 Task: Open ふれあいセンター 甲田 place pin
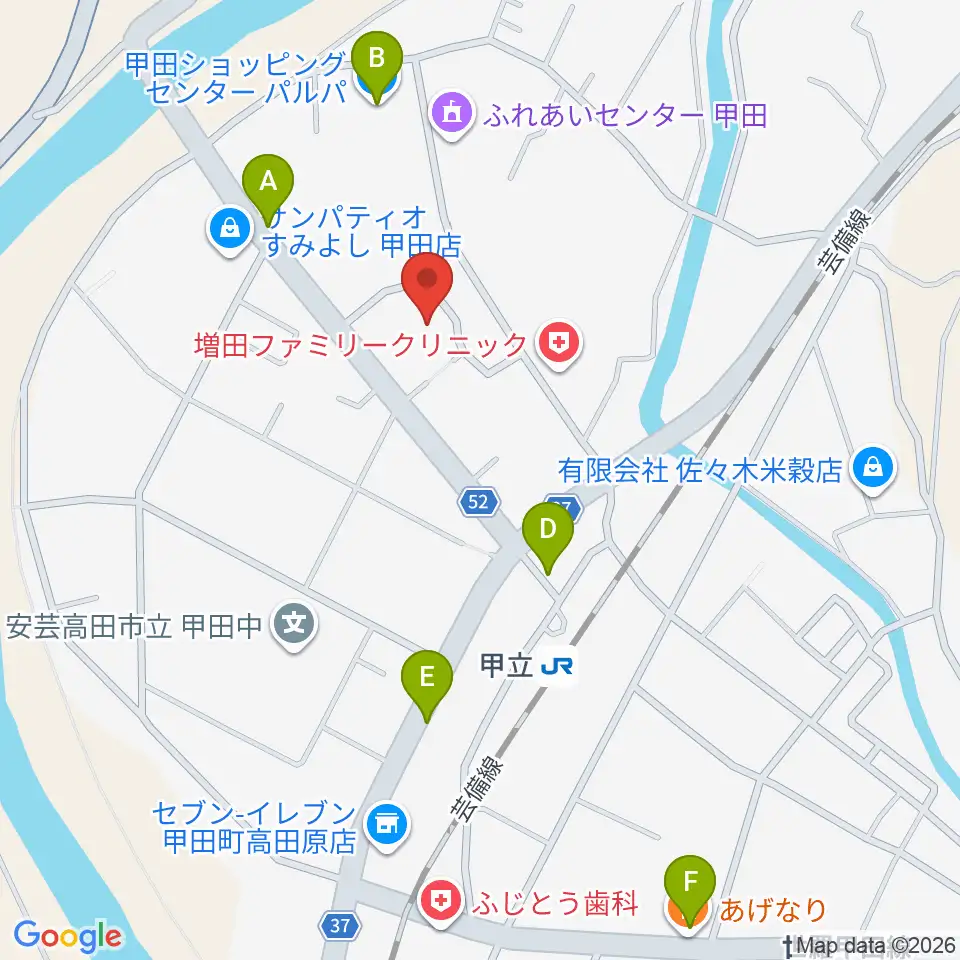click(x=452, y=116)
